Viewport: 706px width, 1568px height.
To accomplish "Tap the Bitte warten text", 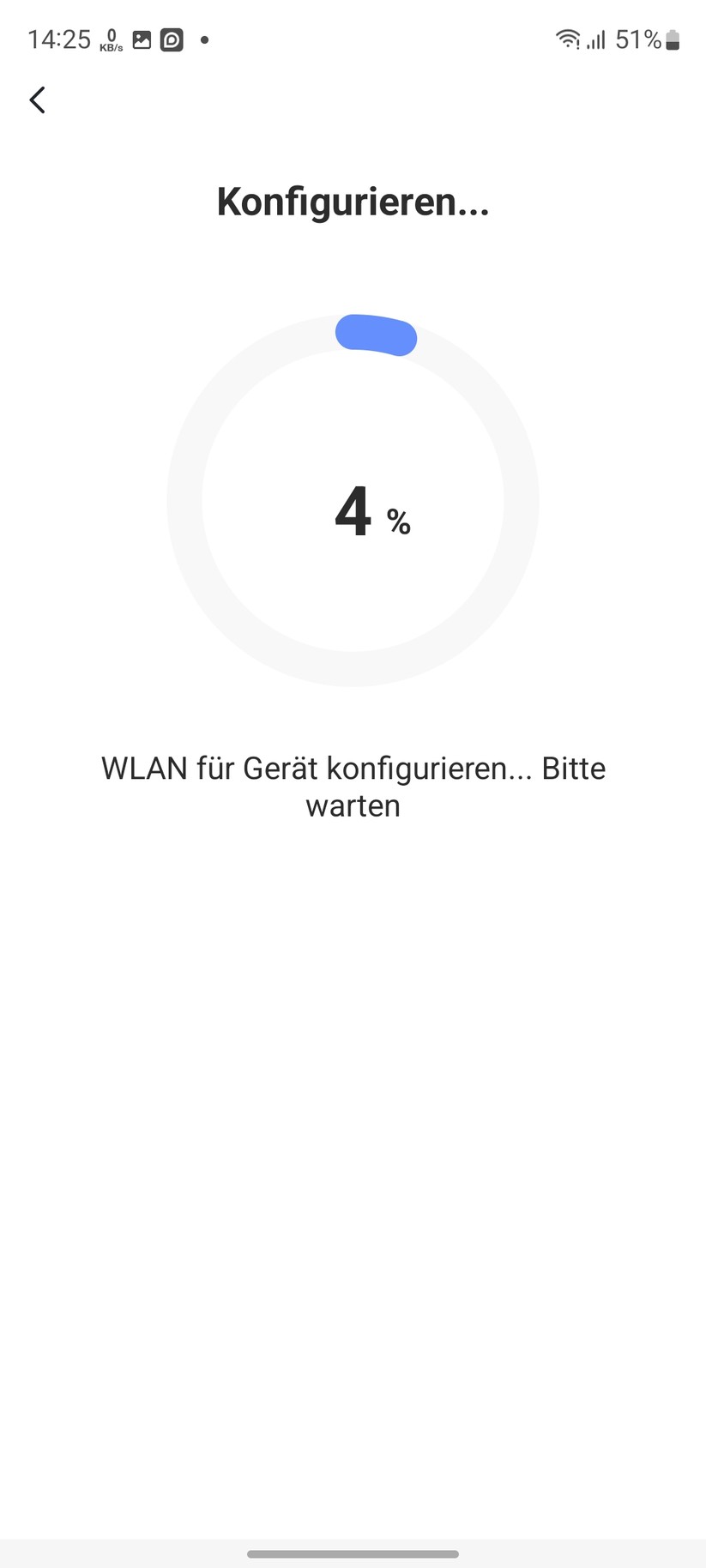I will coord(353,805).
